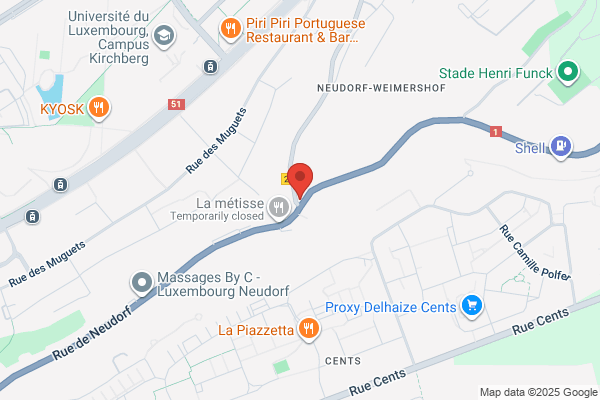Open Piri Piri Portuguese Restaurant marker

coord(230,29)
